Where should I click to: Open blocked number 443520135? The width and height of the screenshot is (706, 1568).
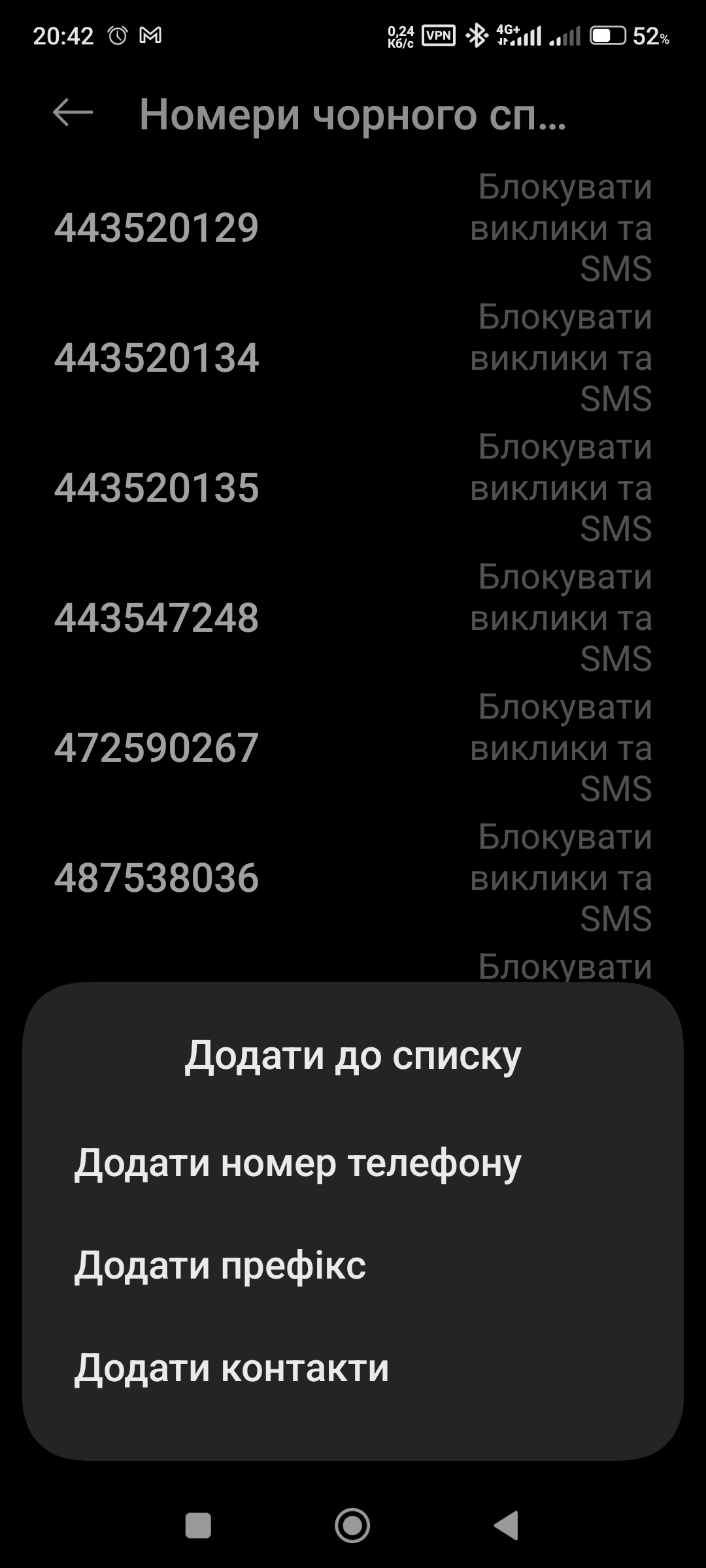pyautogui.click(x=353, y=488)
